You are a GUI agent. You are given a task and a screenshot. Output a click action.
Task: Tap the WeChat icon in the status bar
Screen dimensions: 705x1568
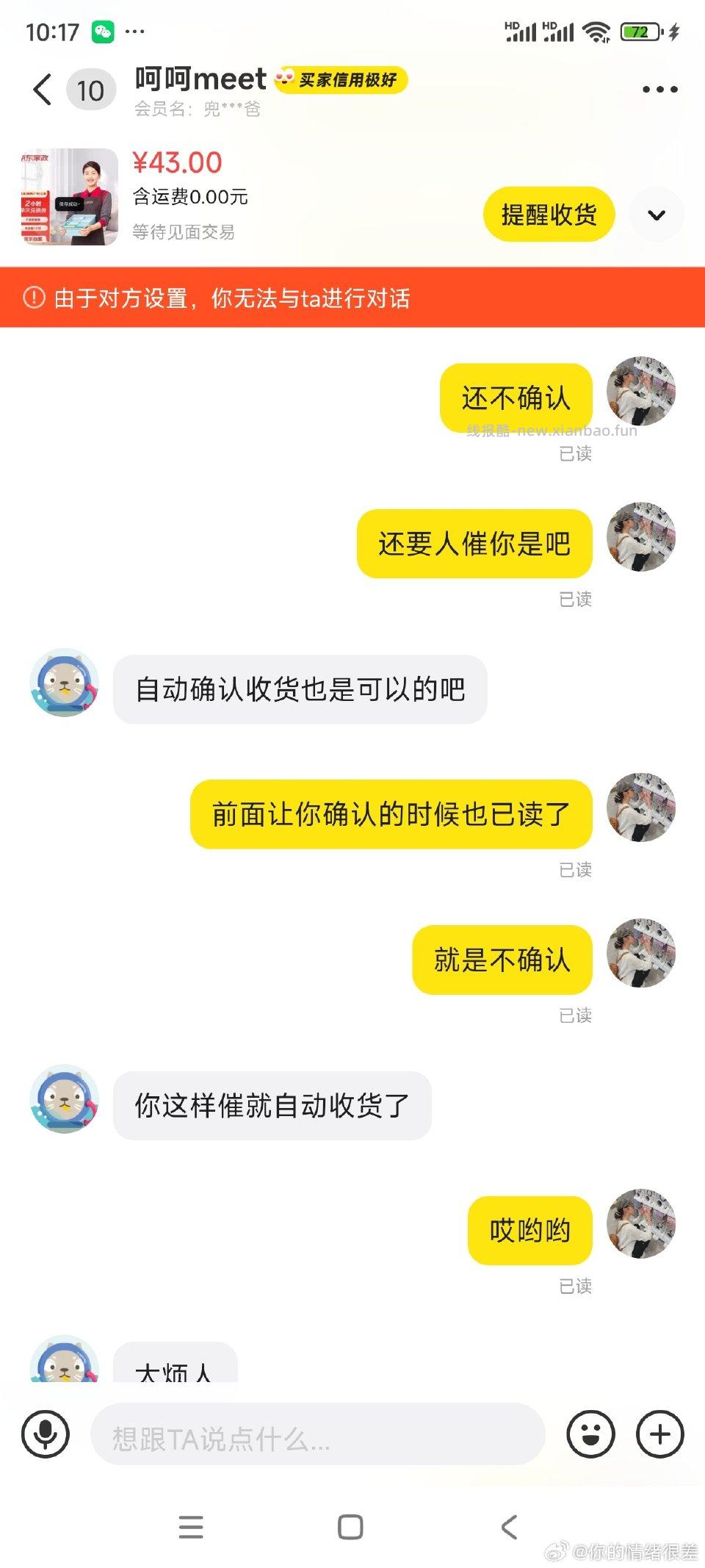tap(103, 31)
